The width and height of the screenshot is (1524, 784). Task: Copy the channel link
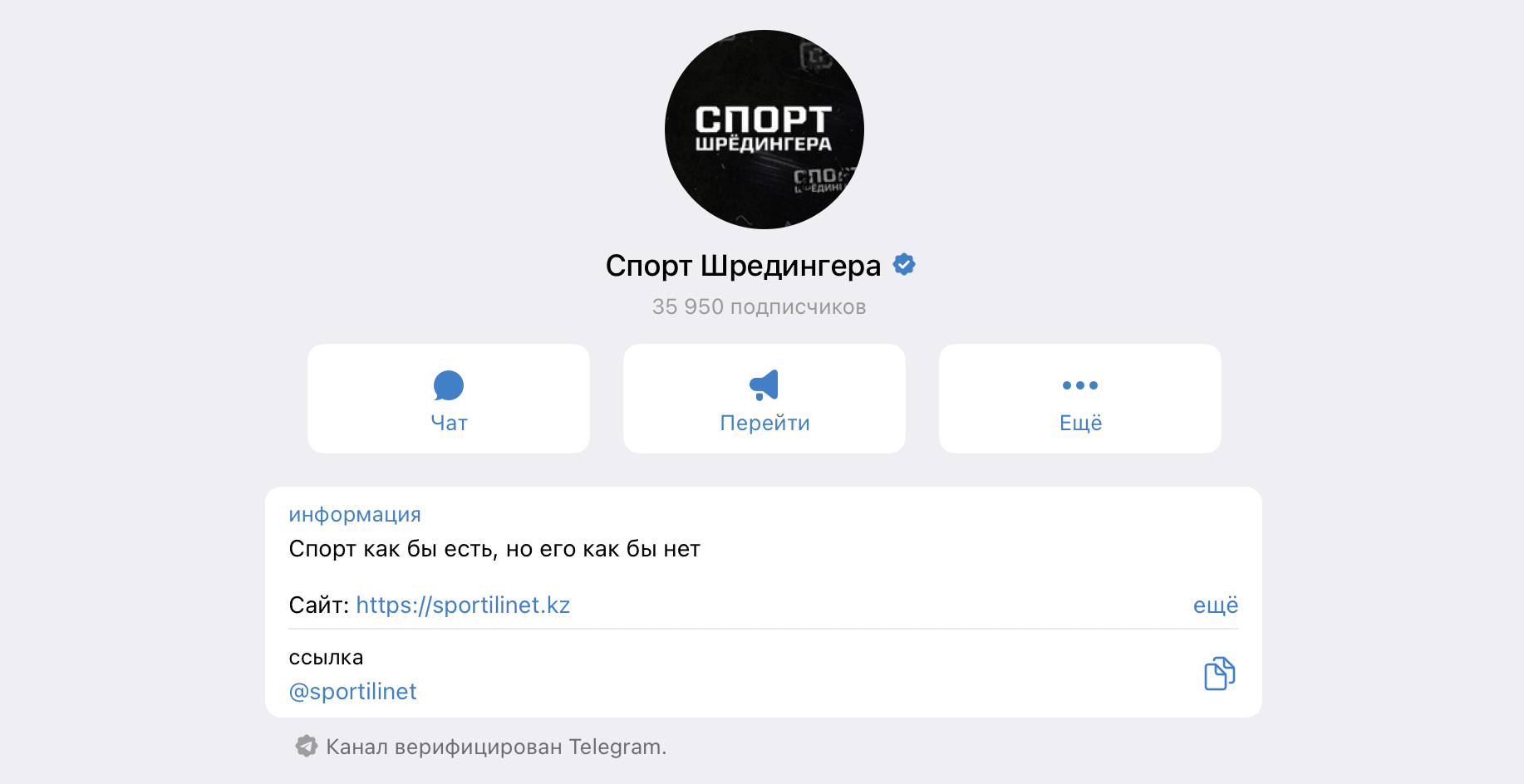[x=1219, y=674]
